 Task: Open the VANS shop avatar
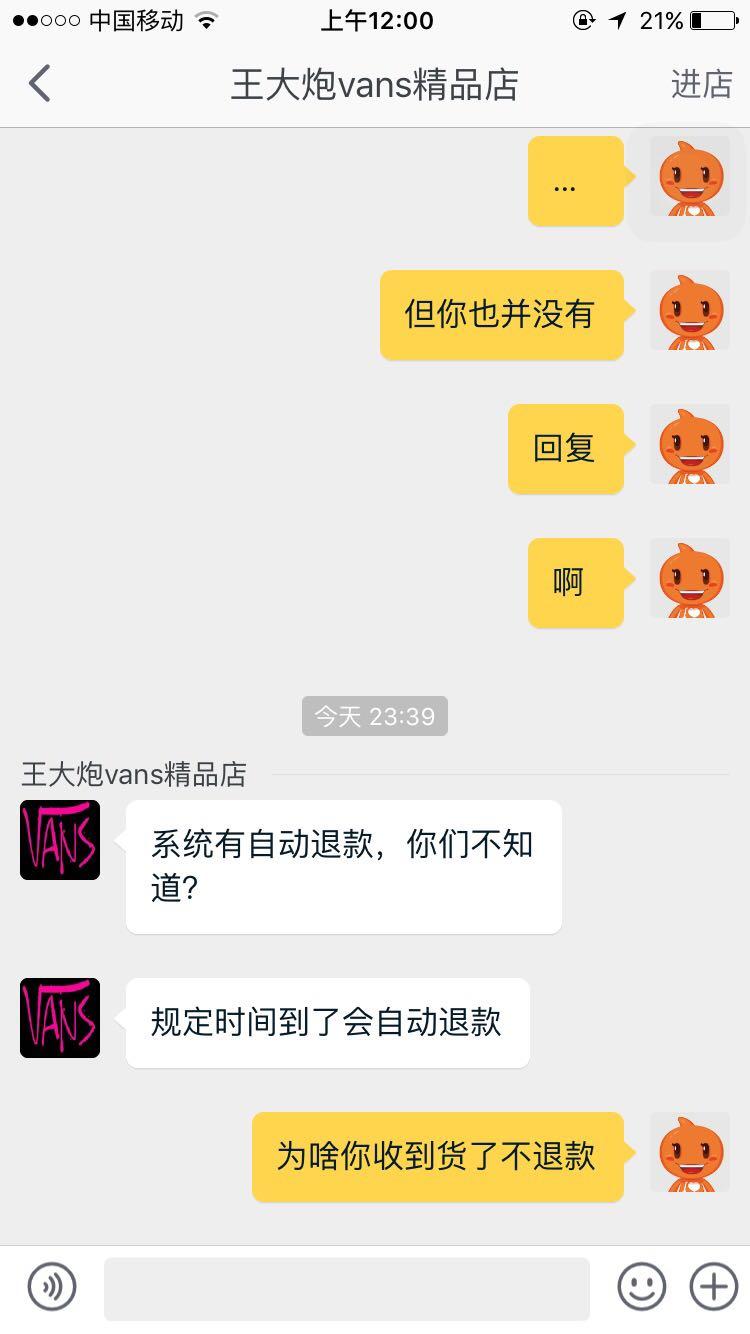58,839
